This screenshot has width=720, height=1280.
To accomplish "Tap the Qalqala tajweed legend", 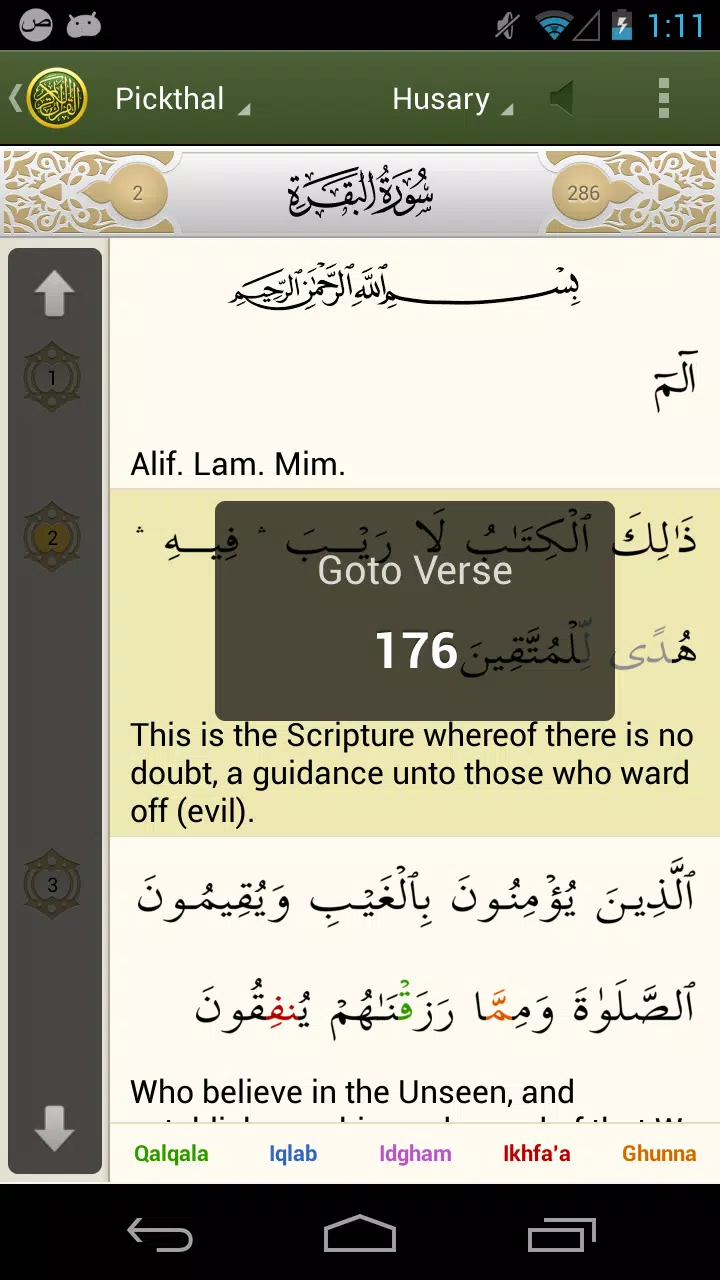I will point(171,1153).
